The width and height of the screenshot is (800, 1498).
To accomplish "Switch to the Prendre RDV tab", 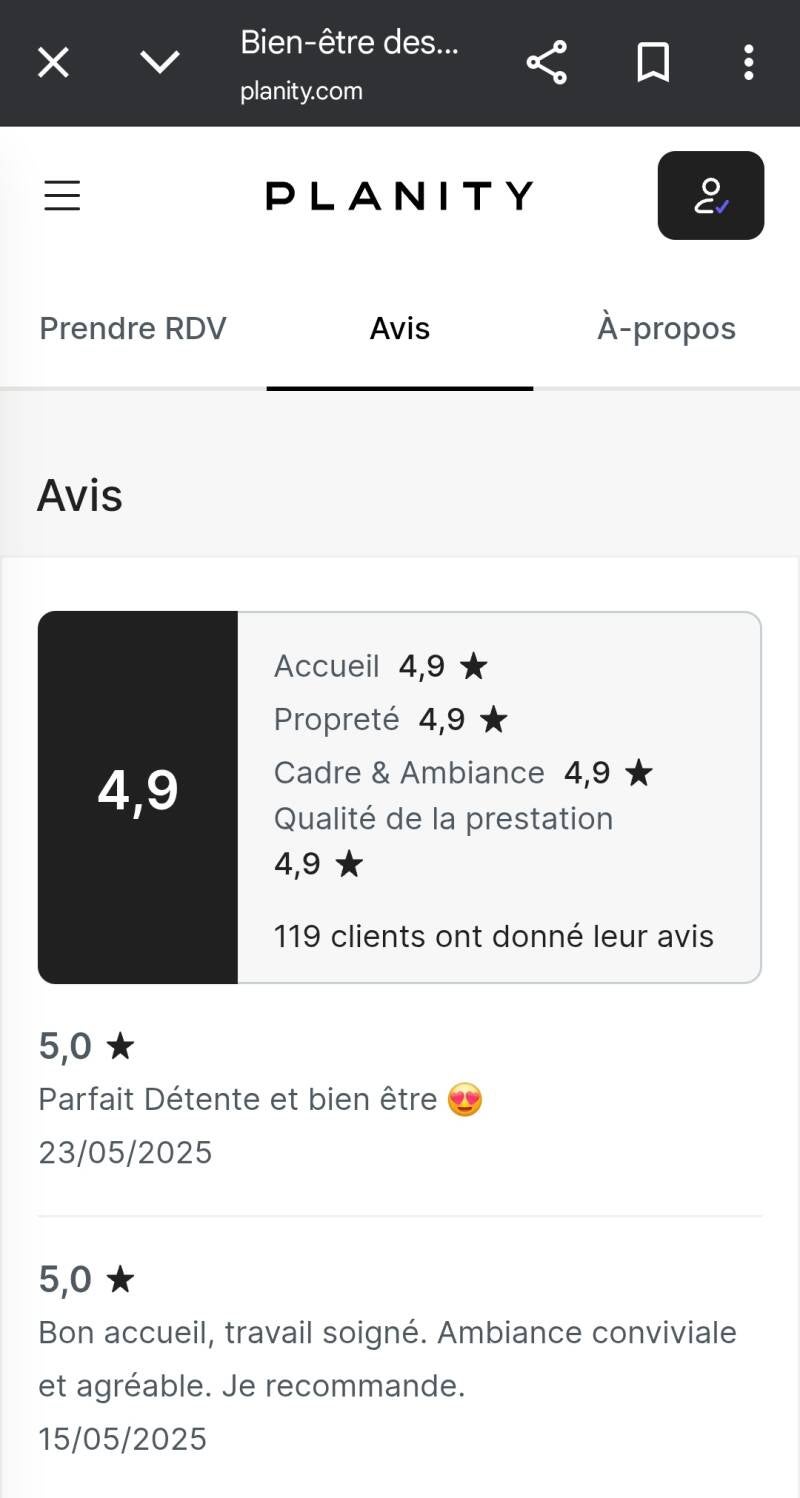I will (133, 329).
